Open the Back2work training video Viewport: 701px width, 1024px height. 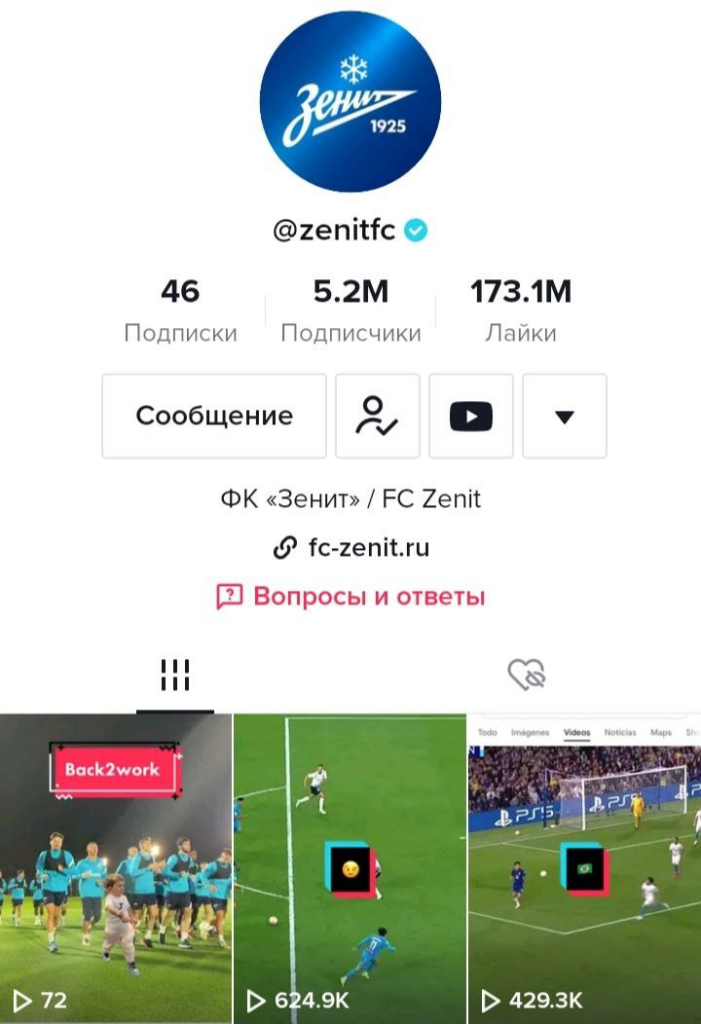pos(116,868)
